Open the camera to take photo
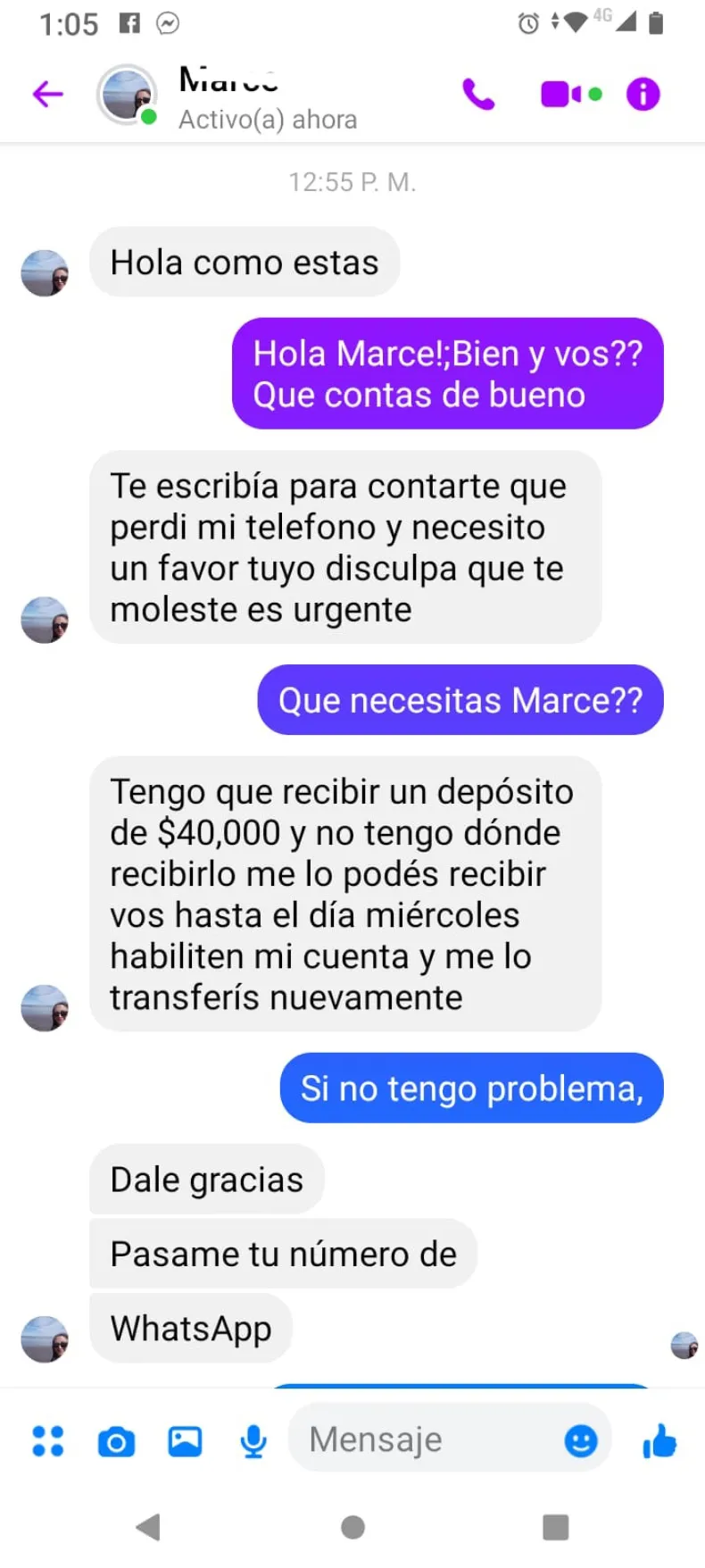 point(116,1441)
